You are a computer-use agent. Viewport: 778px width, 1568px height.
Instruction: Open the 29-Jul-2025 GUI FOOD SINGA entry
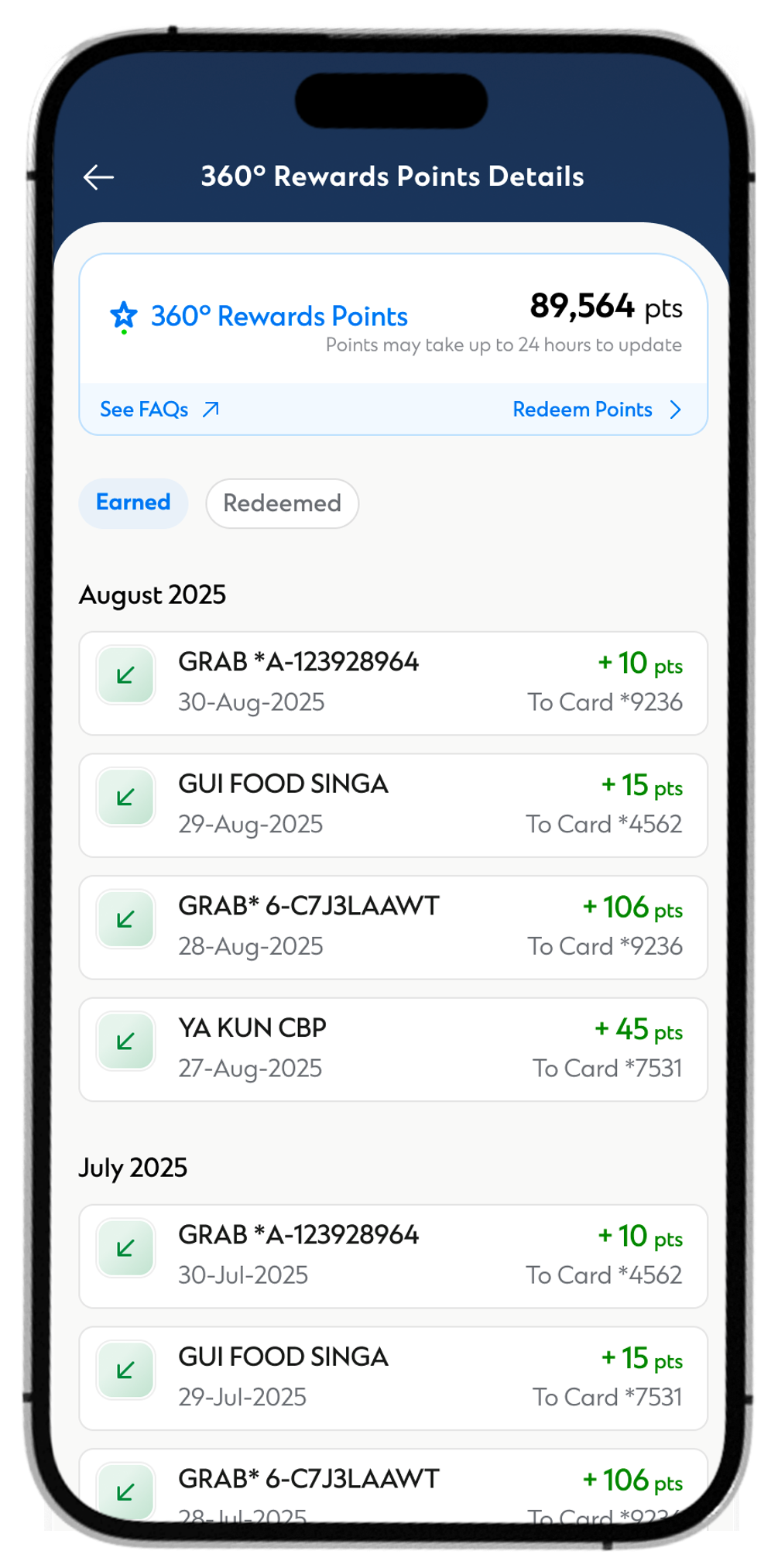click(x=392, y=1378)
